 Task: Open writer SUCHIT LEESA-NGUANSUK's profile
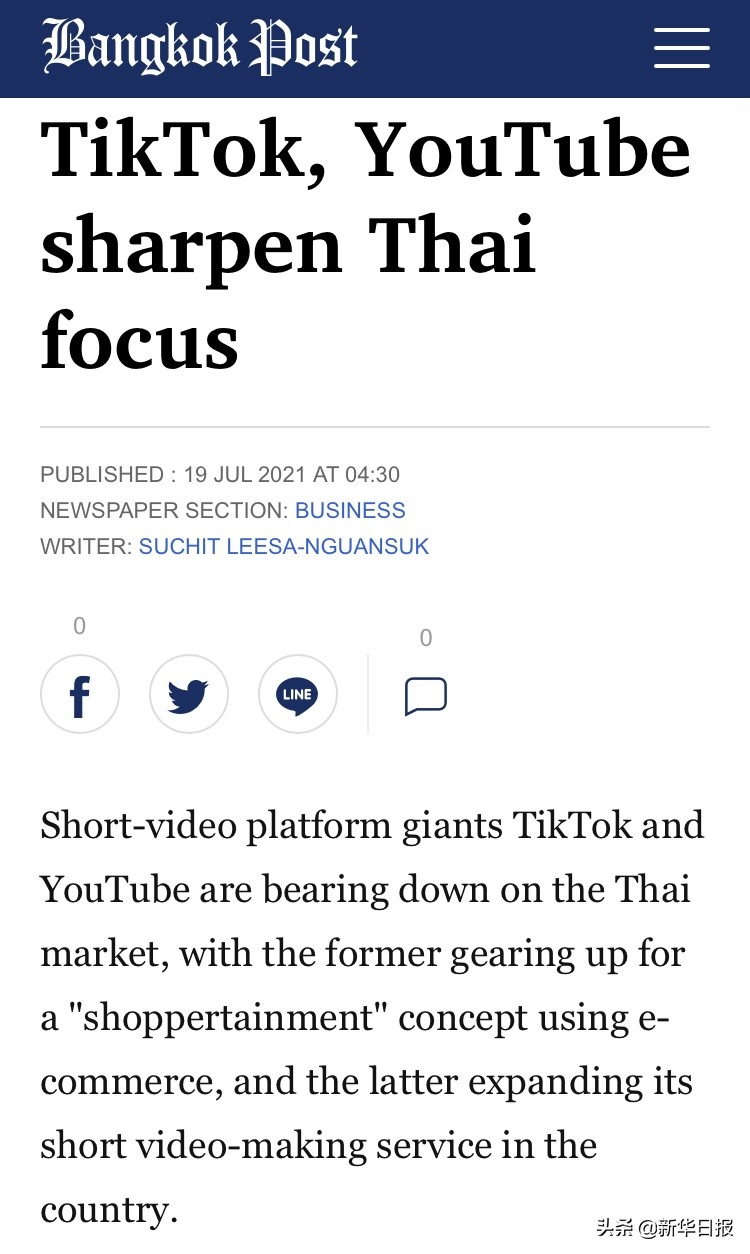pos(283,546)
